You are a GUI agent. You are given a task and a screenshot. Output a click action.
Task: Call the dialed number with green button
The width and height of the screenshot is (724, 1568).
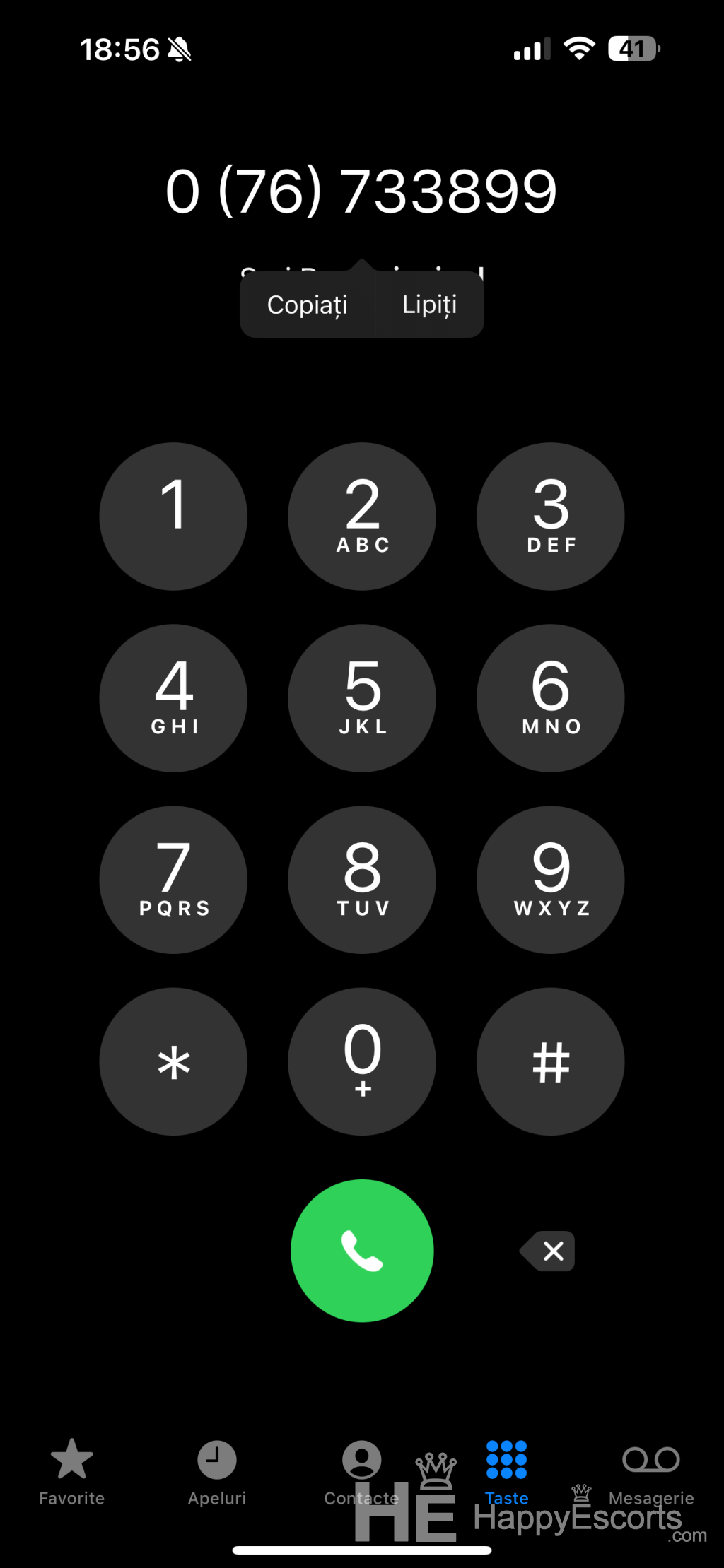click(x=362, y=1250)
